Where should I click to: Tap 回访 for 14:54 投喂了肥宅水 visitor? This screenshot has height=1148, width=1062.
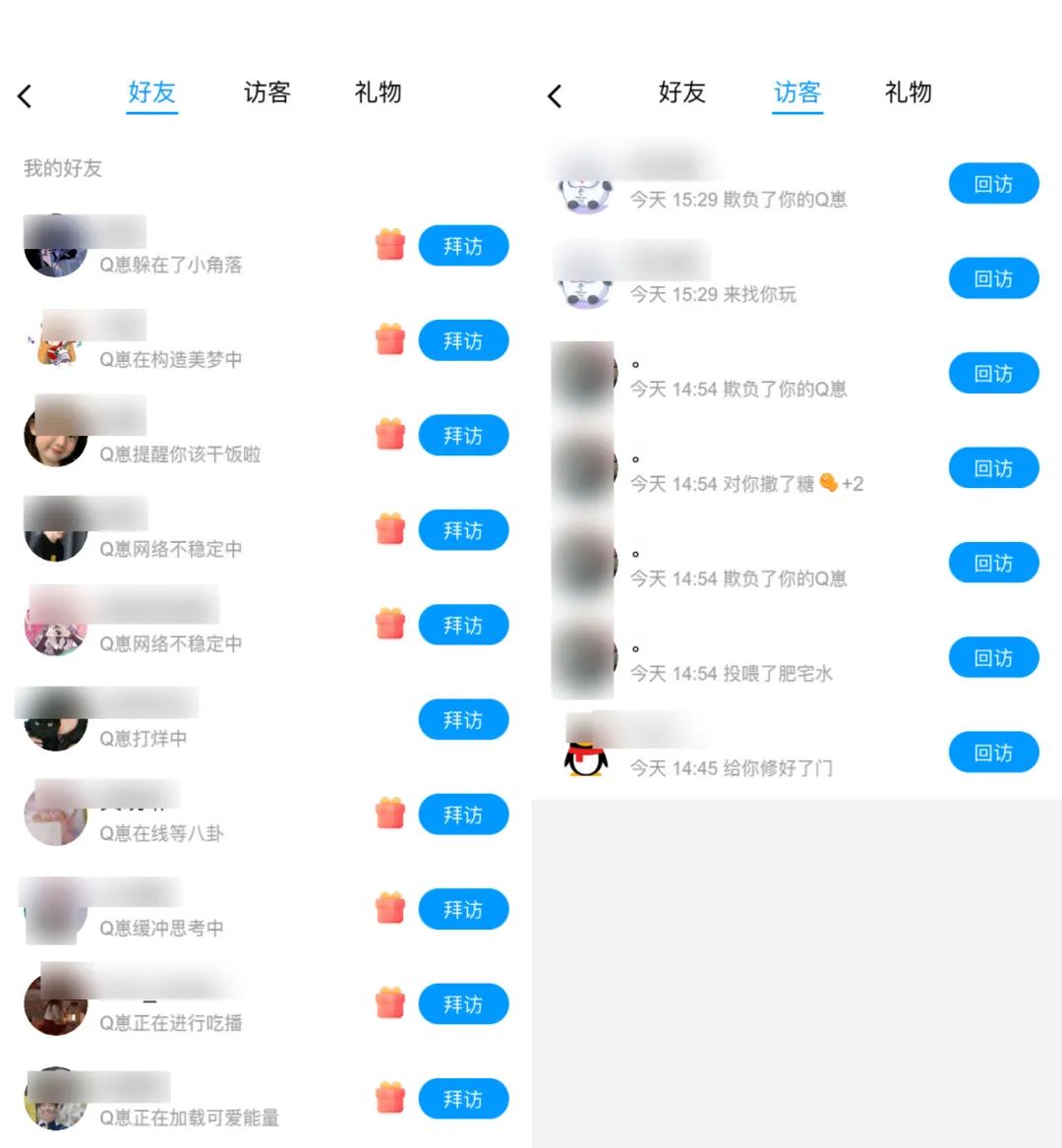coord(993,658)
